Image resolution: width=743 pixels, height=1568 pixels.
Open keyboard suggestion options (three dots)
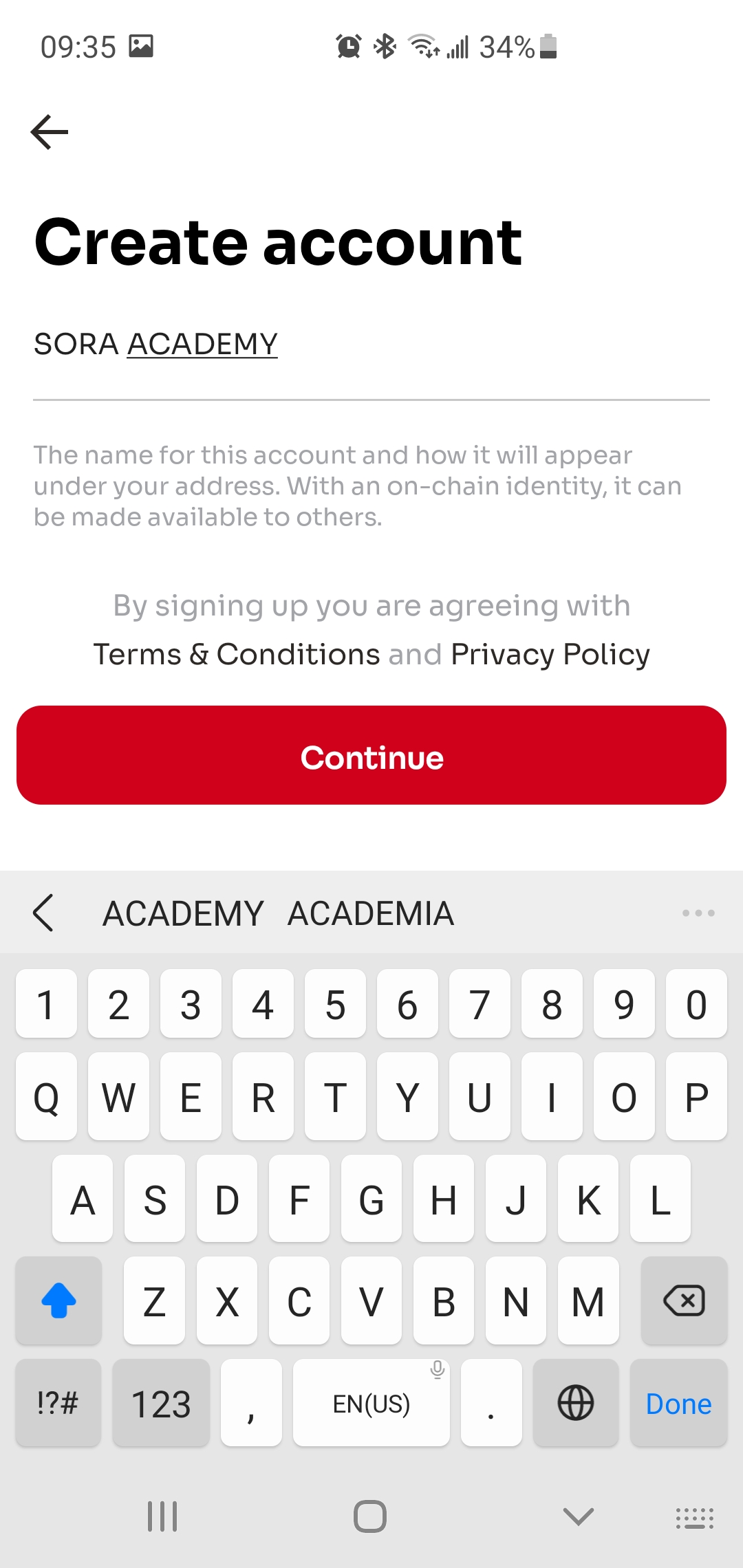point(698,913)
